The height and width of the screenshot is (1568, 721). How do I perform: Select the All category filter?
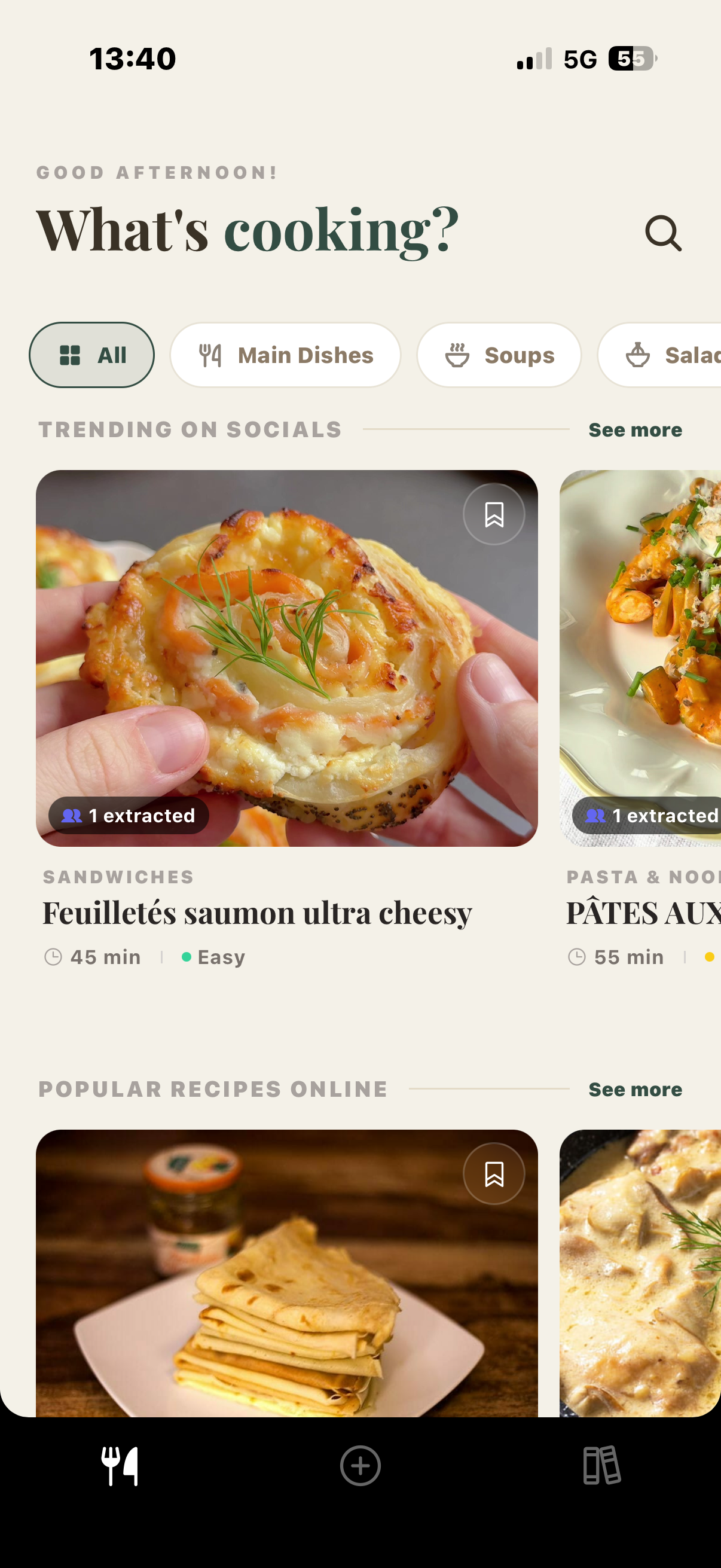click(91, 355)
